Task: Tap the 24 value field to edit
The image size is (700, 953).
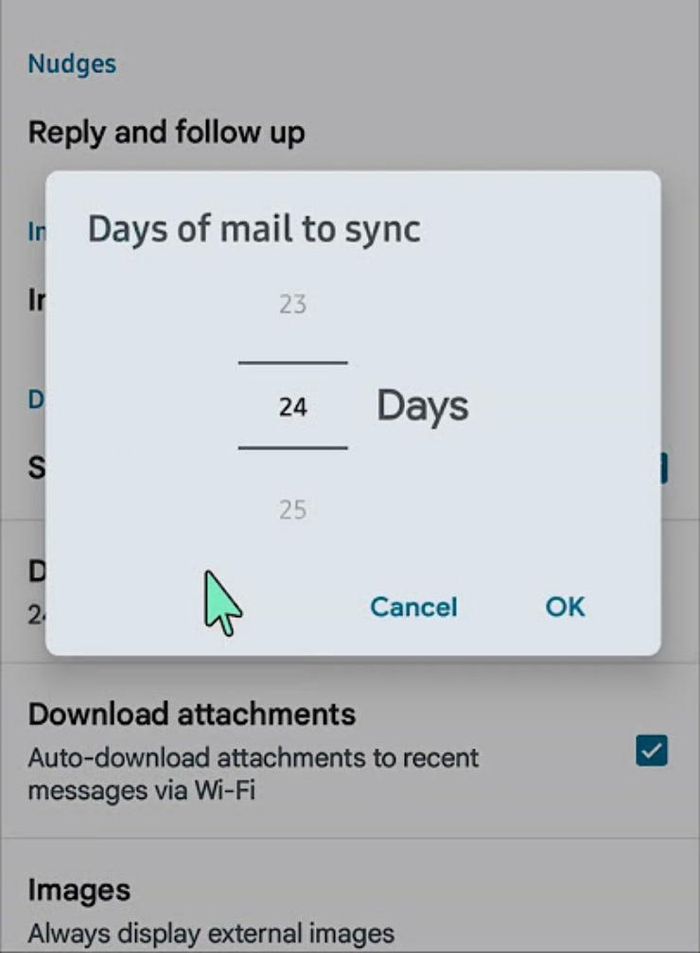Action: pyautogui.click(x=292, y=406)
